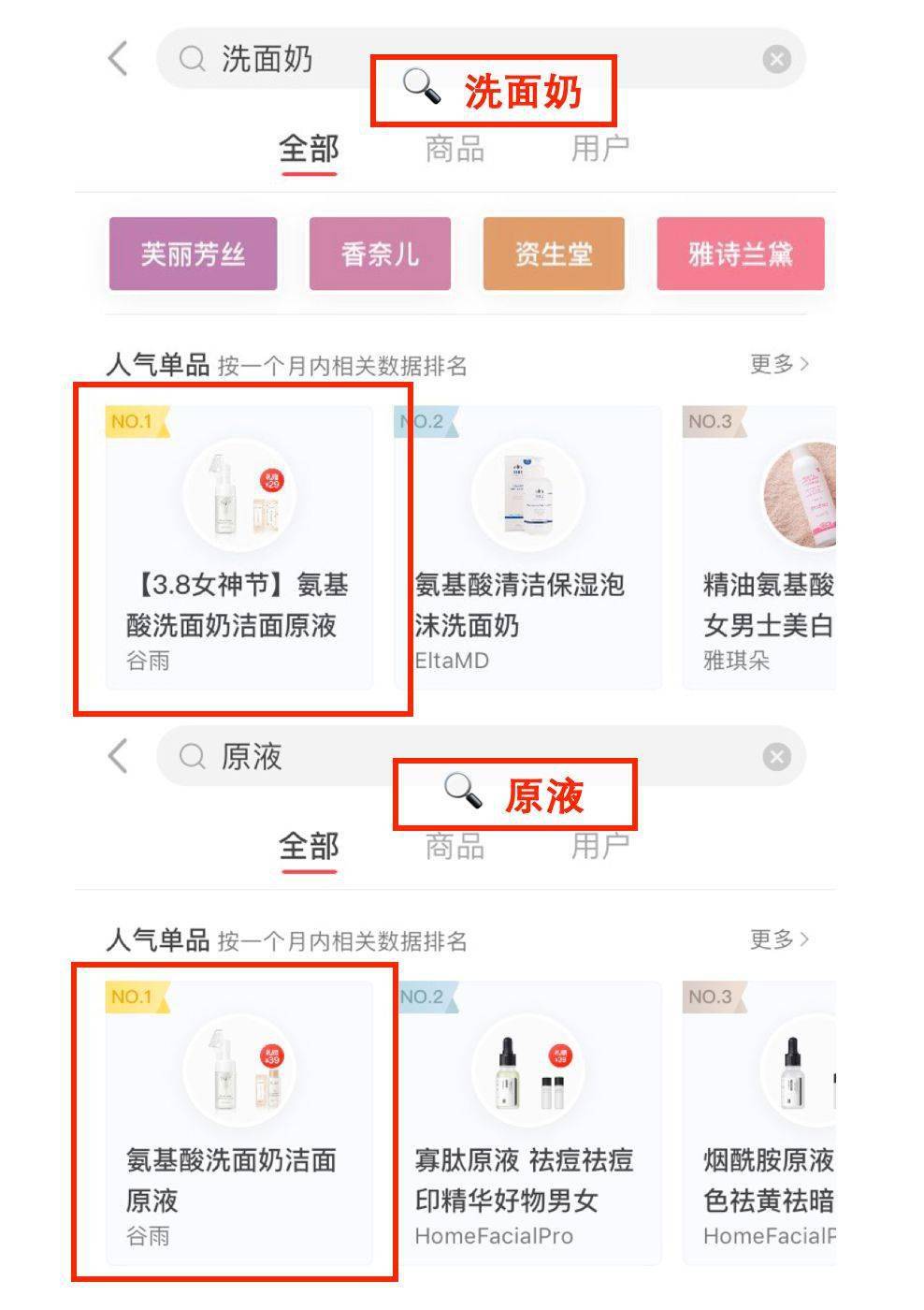Tap the 雅诗兰黛 brand tag
The width and height of the screenshot is (924, 1310).
[739, 254]
